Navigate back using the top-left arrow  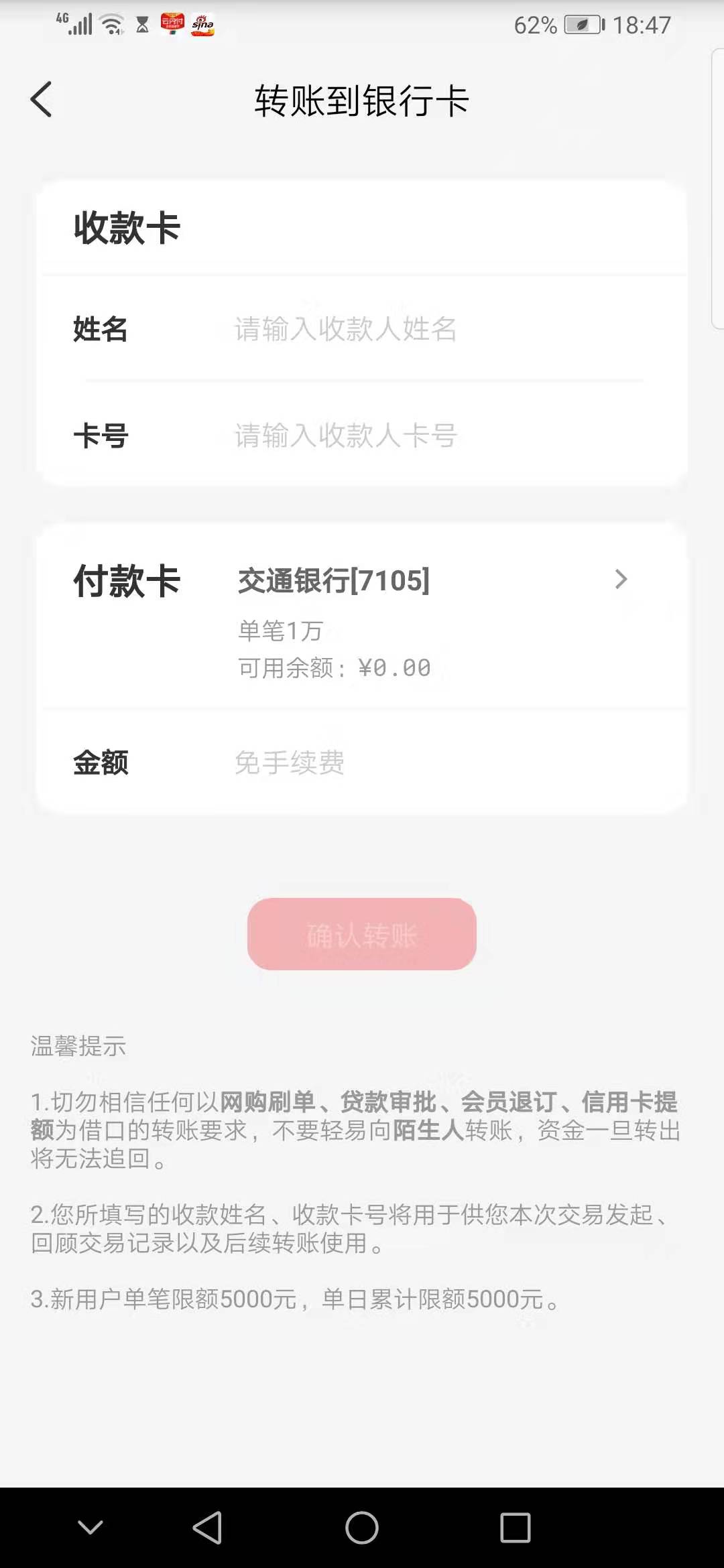pos(42,99)
